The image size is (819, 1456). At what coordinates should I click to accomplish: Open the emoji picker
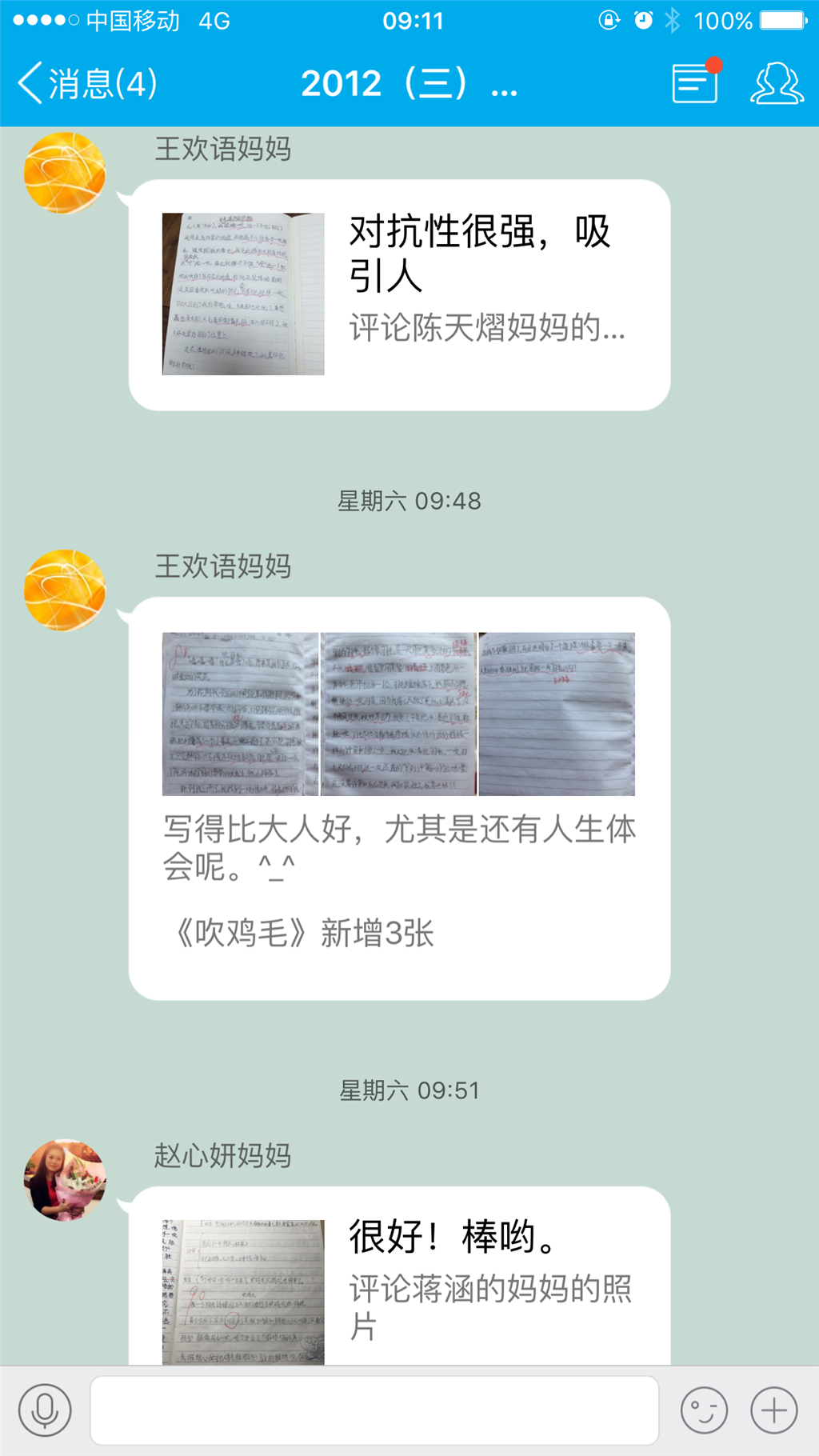[x=704, y=1410]
